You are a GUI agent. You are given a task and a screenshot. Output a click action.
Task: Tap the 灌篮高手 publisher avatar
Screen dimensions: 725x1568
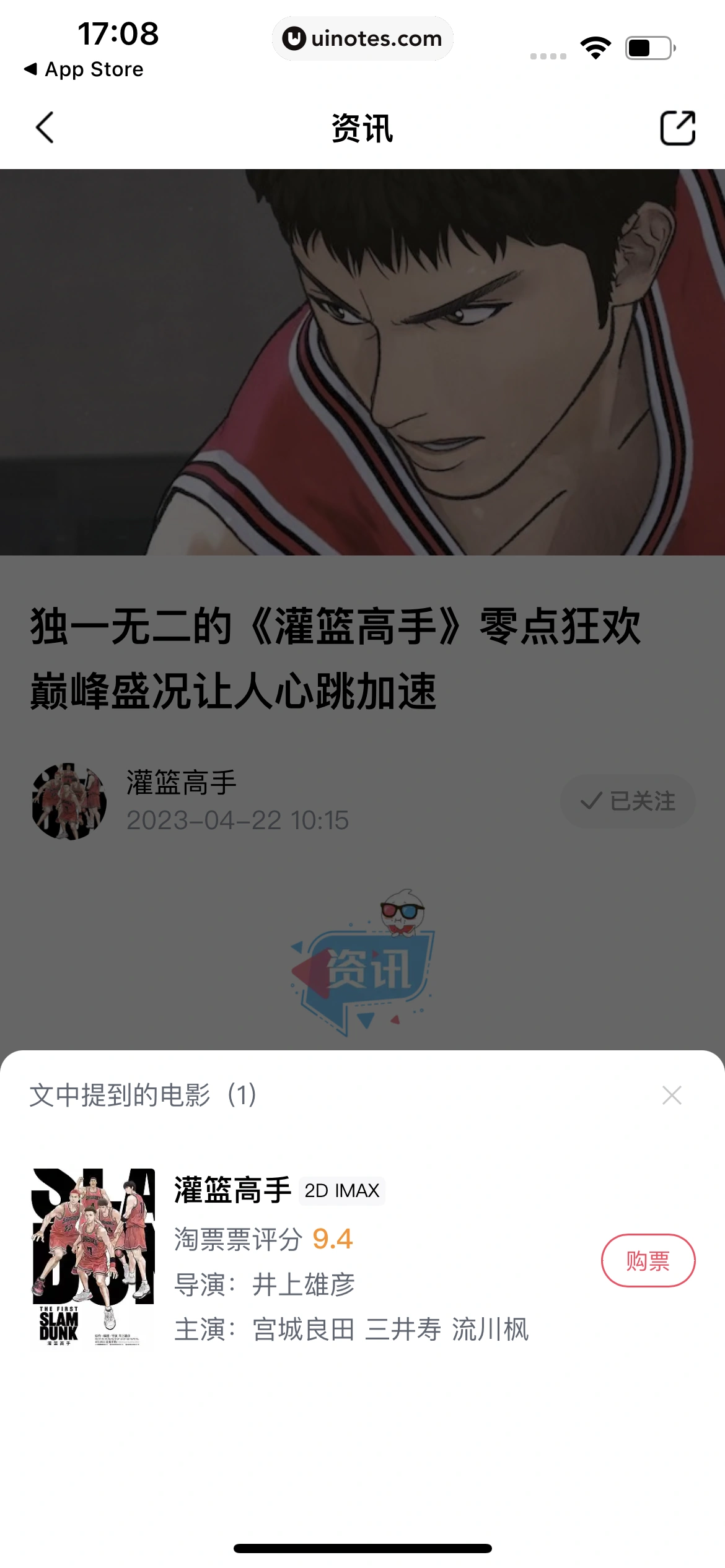coord(69,802)
